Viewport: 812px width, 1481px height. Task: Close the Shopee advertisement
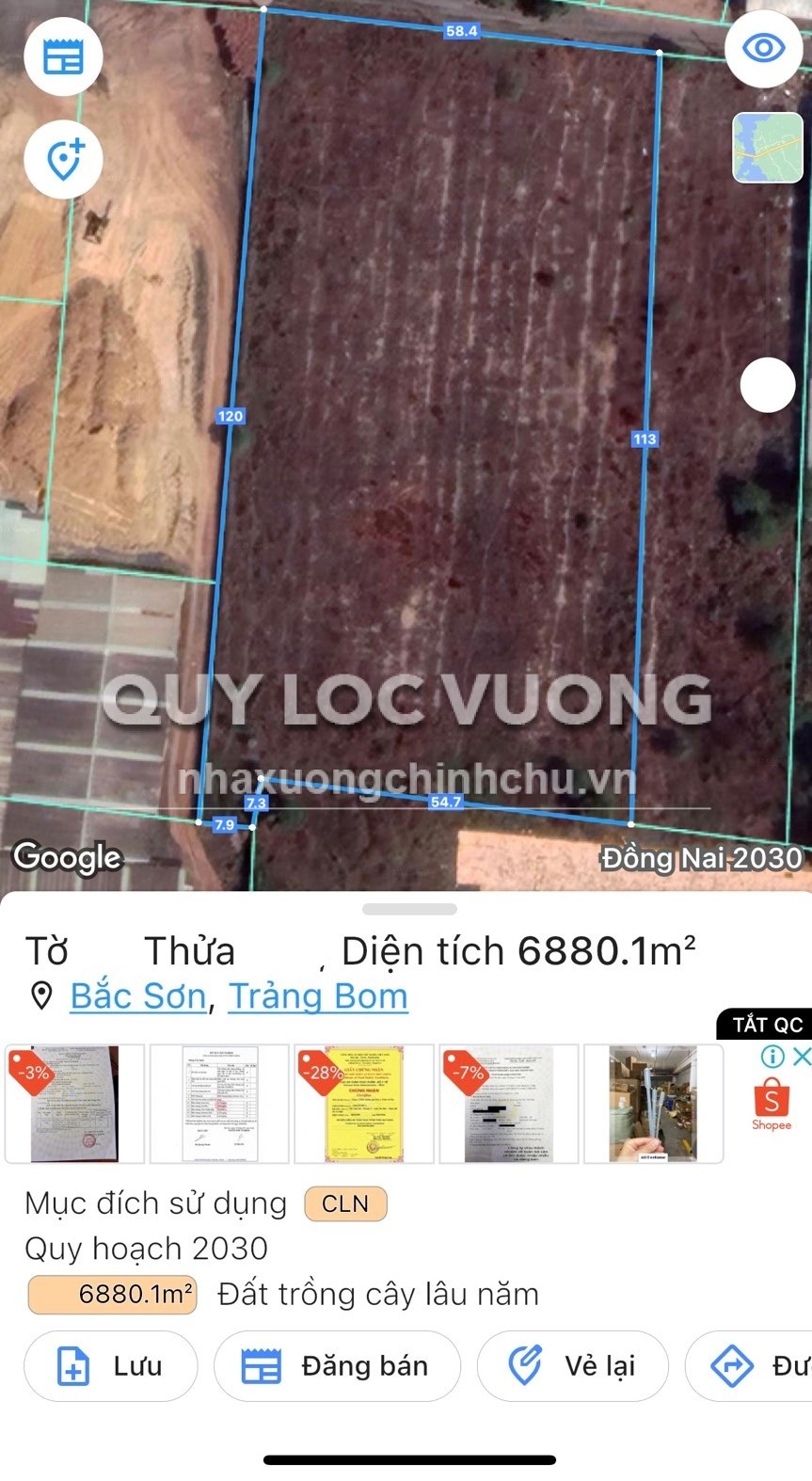801,1056
